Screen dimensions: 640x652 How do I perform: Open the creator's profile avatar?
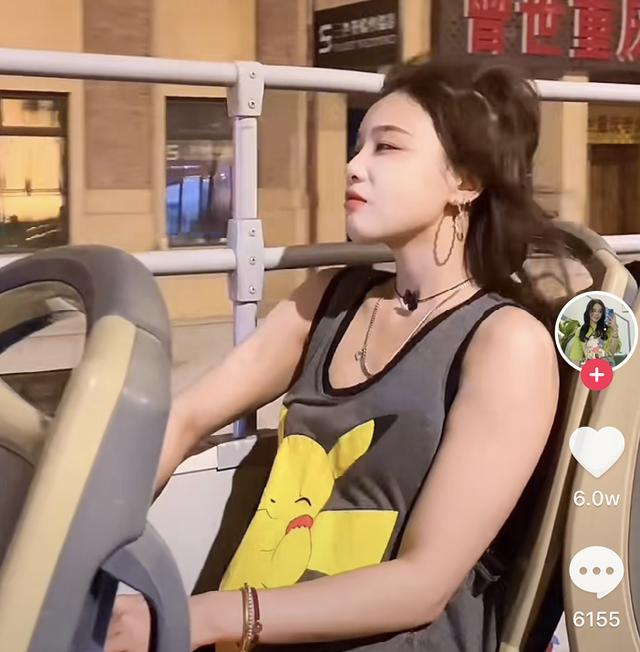595,330
